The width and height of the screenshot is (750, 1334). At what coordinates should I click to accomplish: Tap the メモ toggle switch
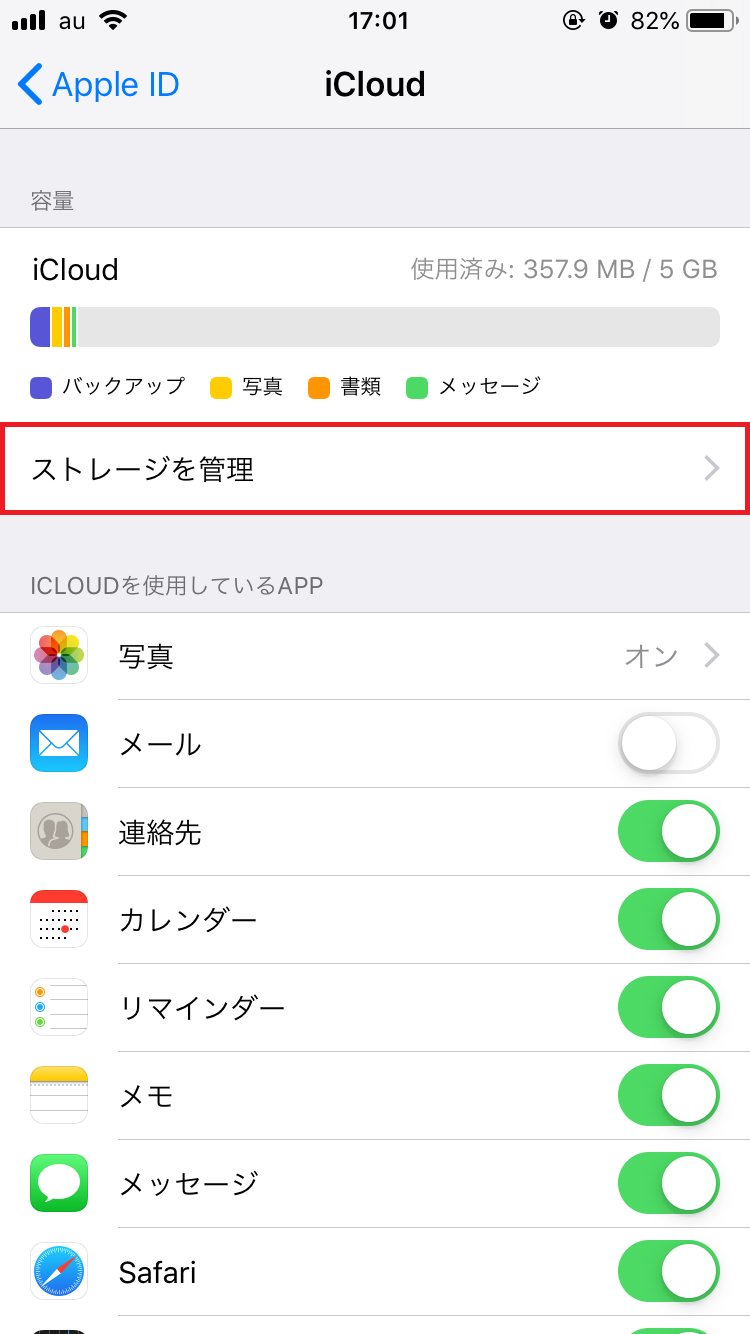click(668, 1095)
